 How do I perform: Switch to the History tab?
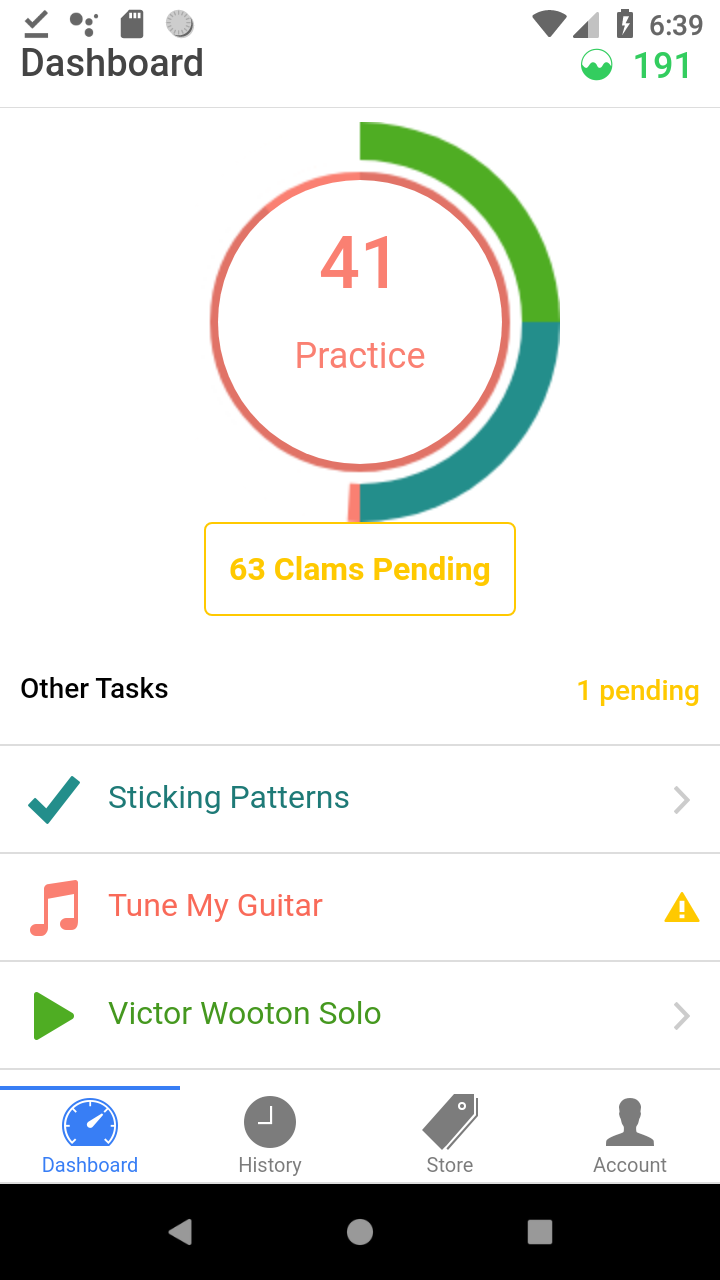tap(270, 1135)
